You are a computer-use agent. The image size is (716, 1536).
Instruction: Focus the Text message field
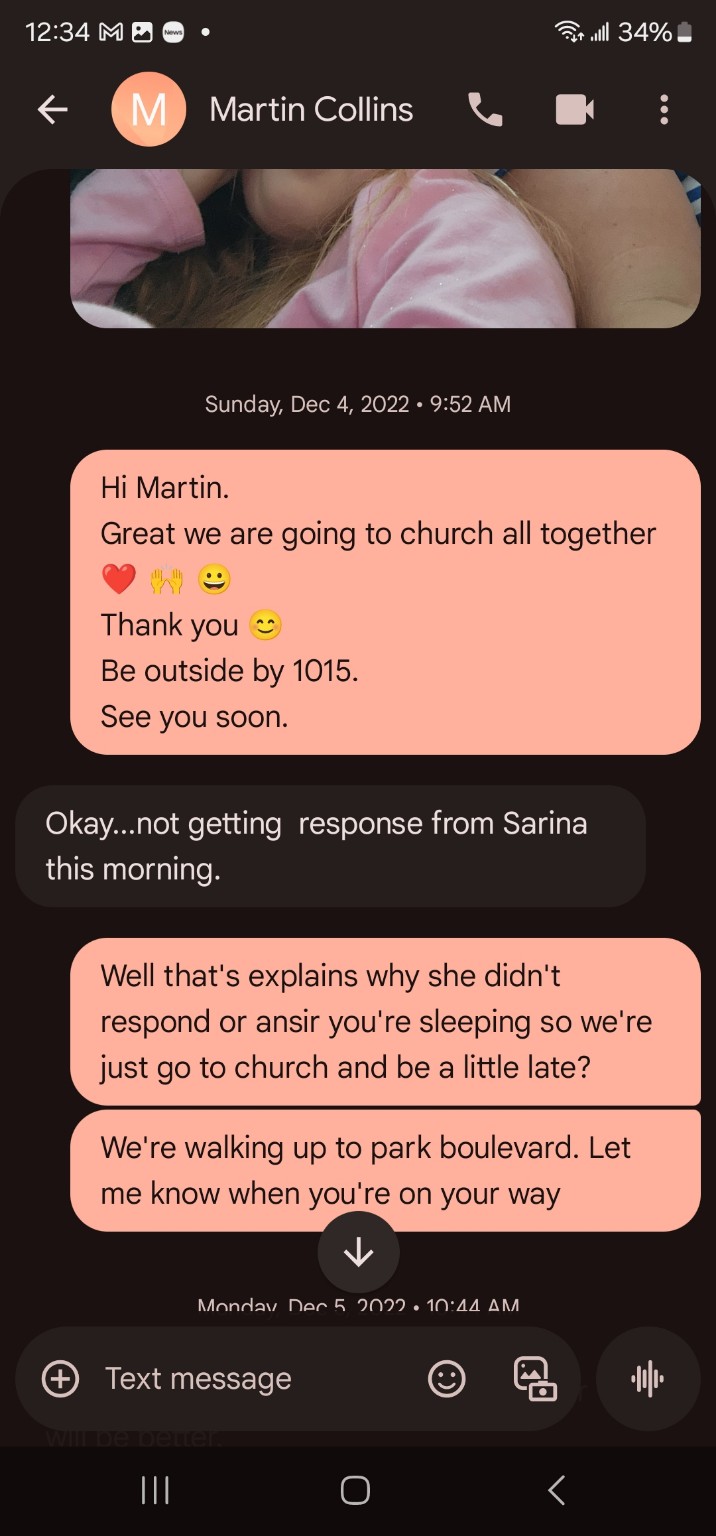coord(250,1379)
